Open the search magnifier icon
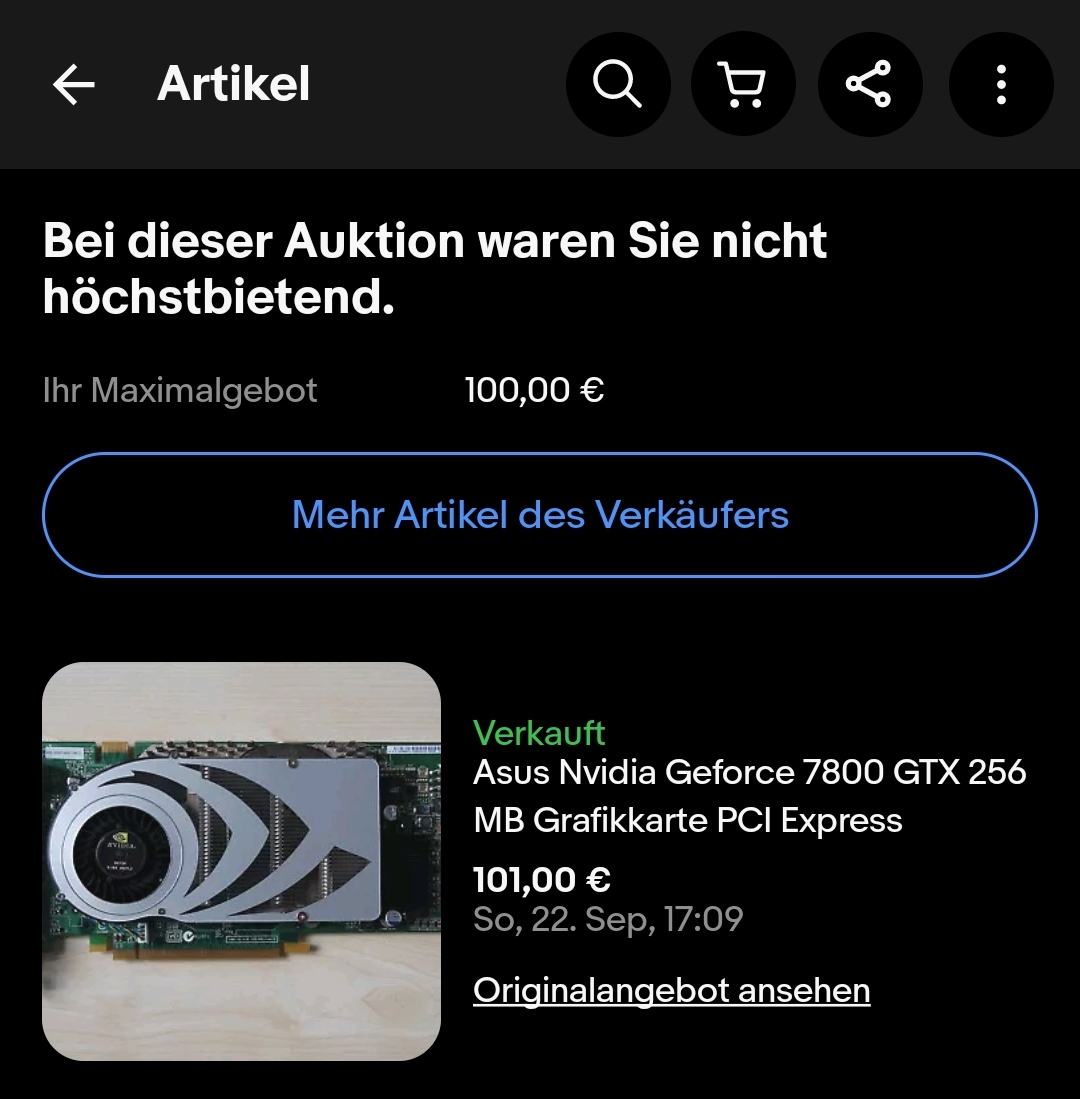 pyautogui.click(x=617, y=85)
